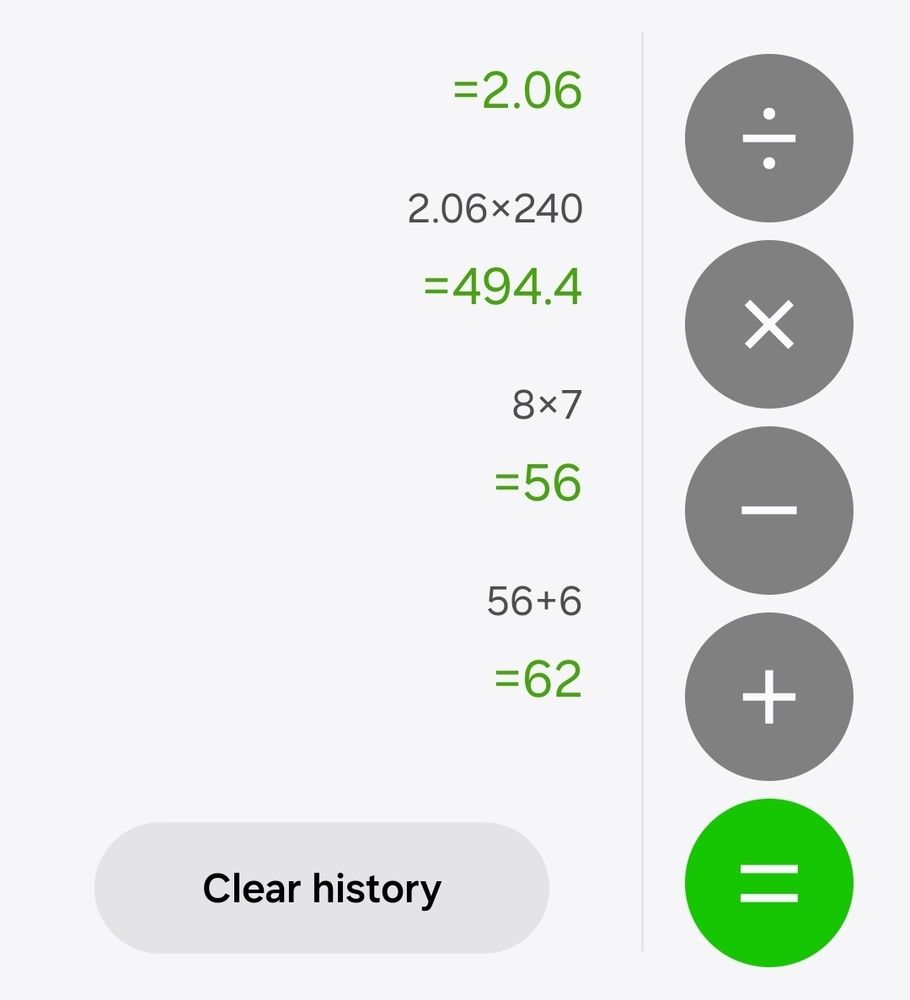
Task: Choose the minus operator button
Action: tap(768, 511)
